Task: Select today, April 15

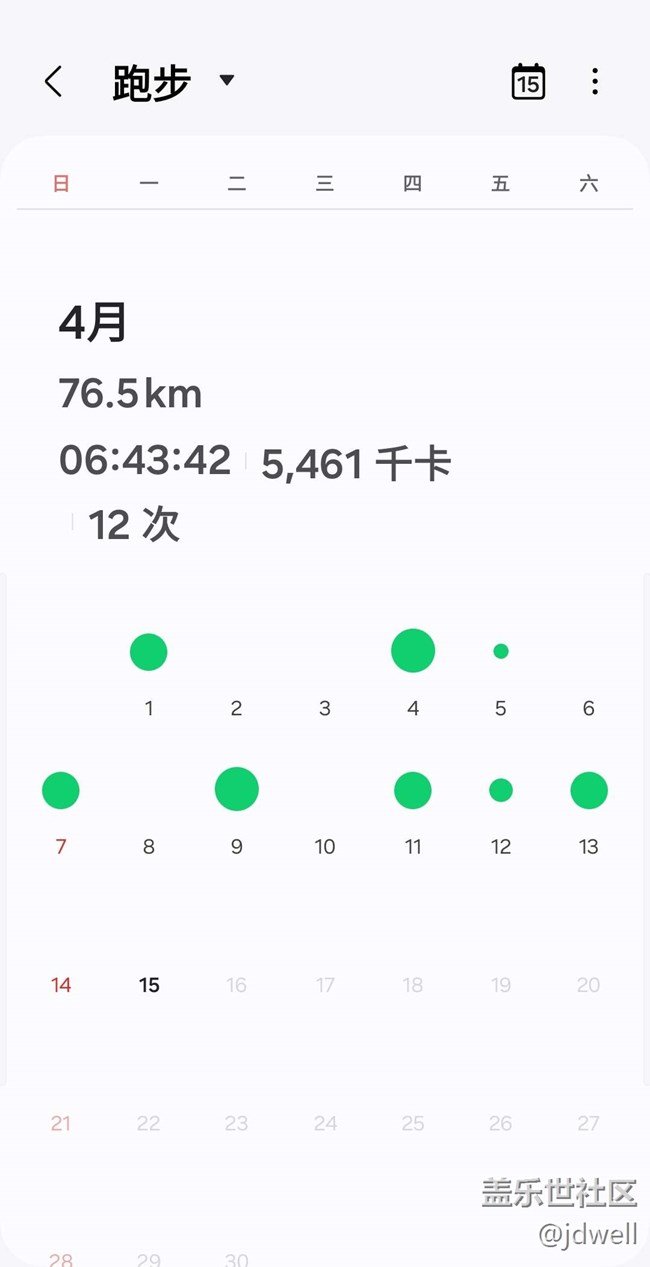Action: [149, 985]
